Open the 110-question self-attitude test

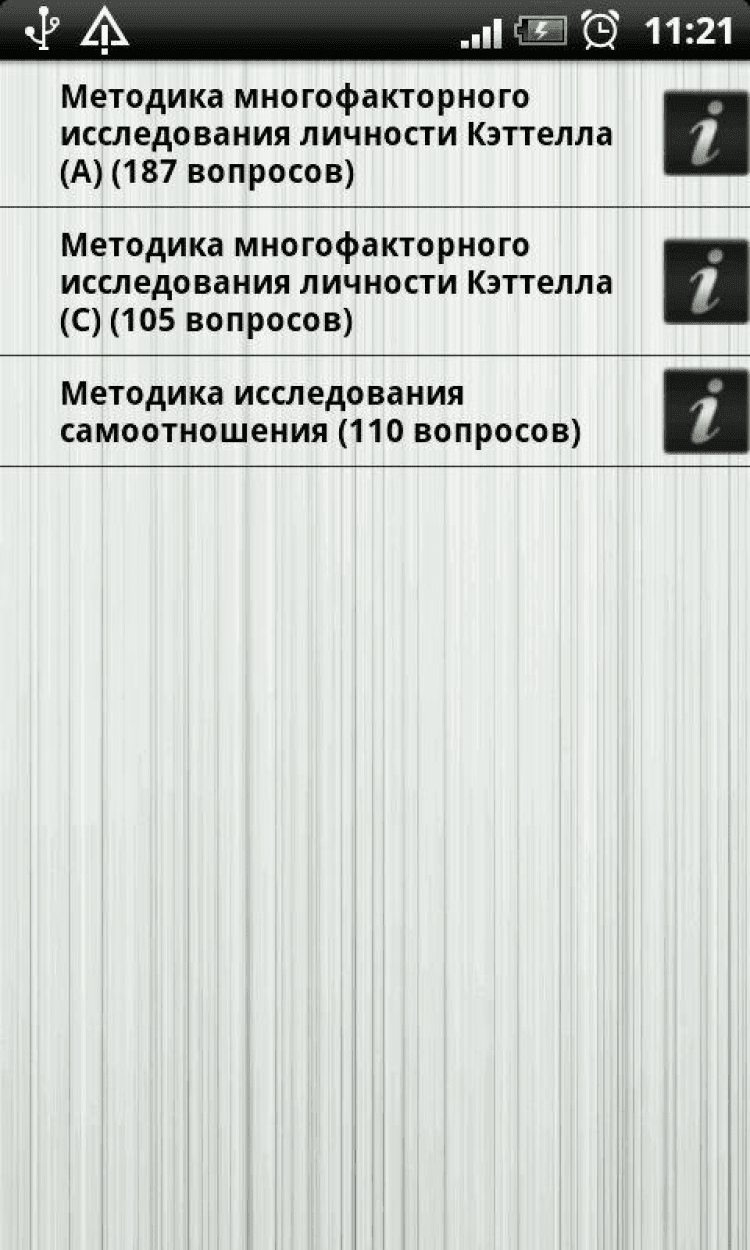click(320, 412)
